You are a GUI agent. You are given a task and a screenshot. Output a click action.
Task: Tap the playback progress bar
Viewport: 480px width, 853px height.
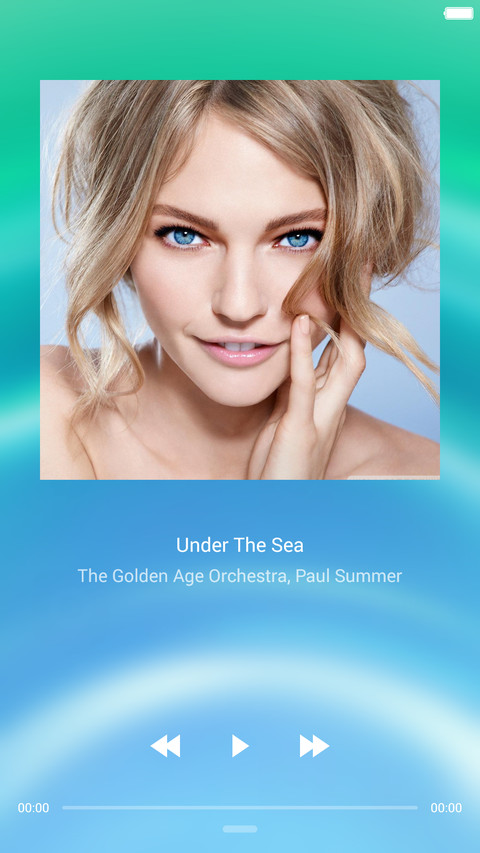point(240,808)
